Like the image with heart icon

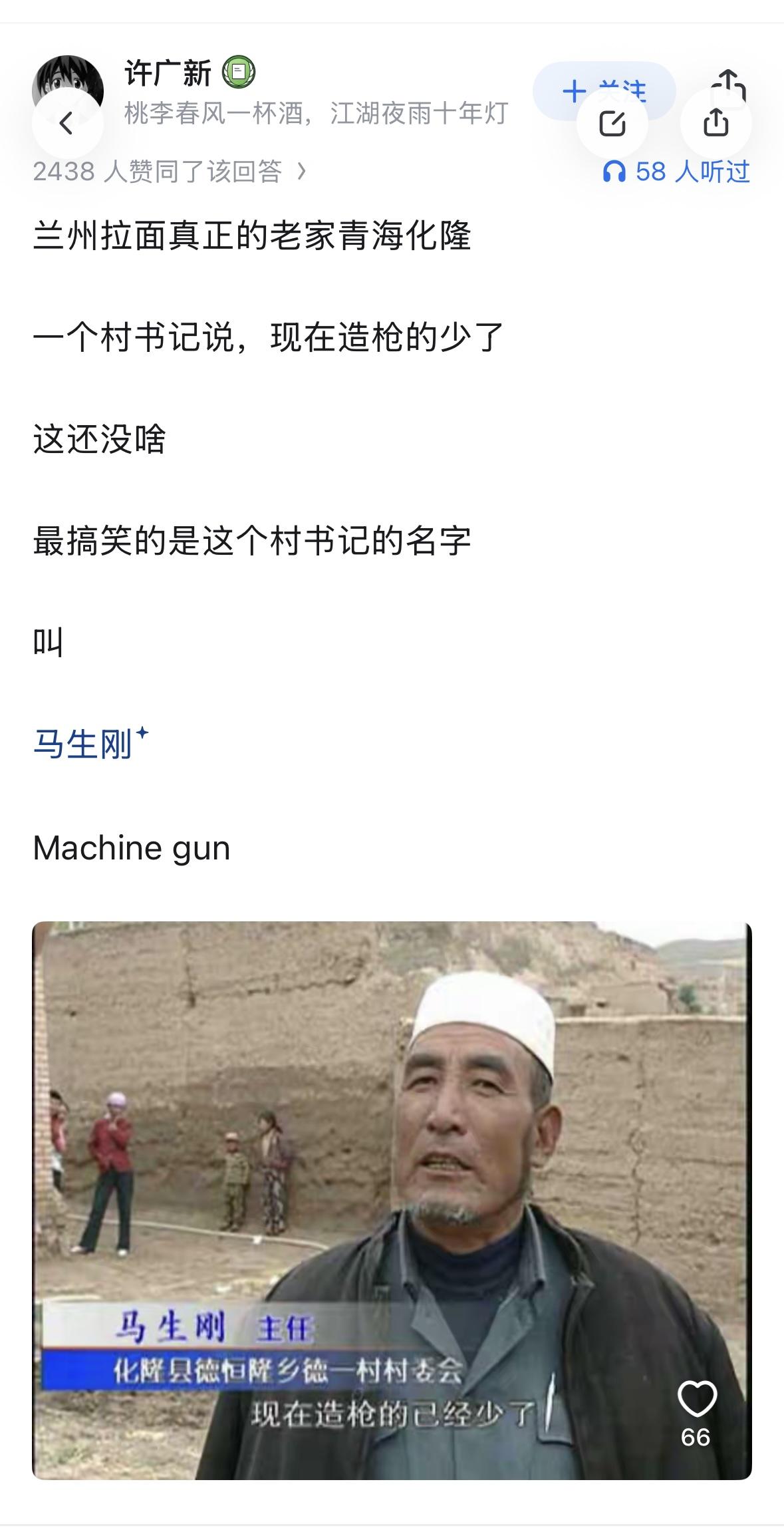pyautogui.click(x=696, y=1398)
